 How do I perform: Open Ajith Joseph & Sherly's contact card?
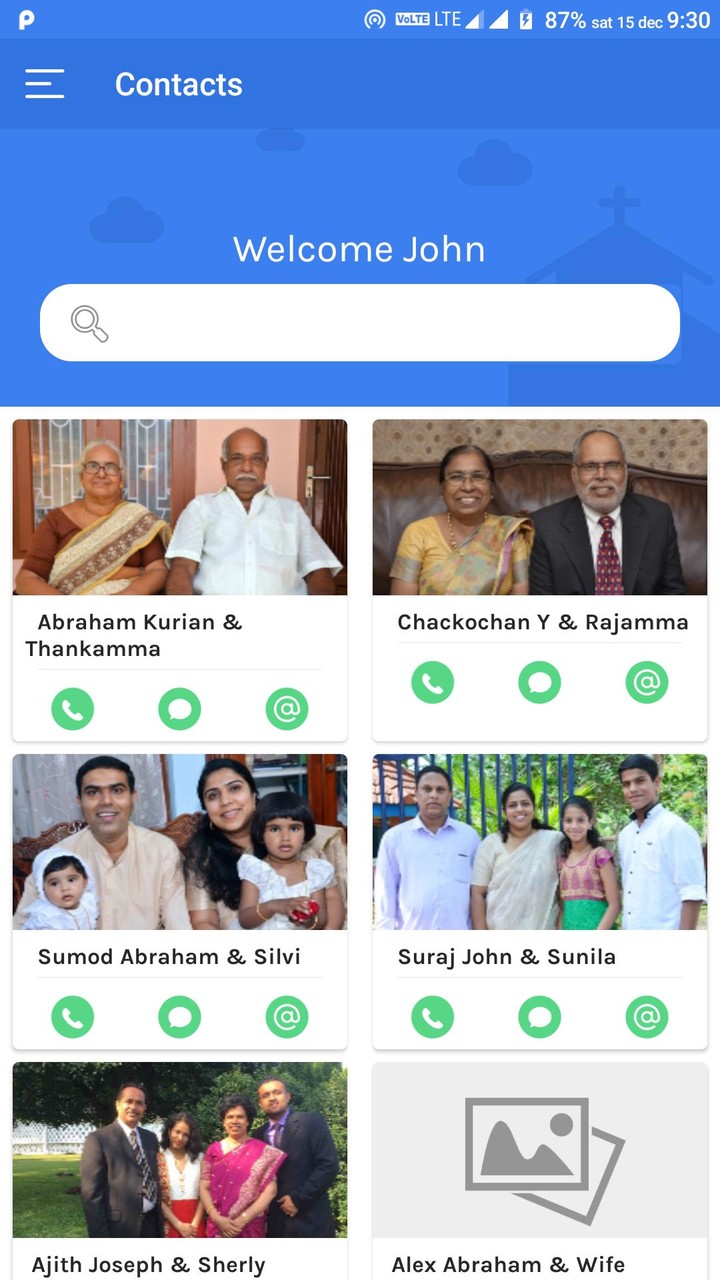180,1150
